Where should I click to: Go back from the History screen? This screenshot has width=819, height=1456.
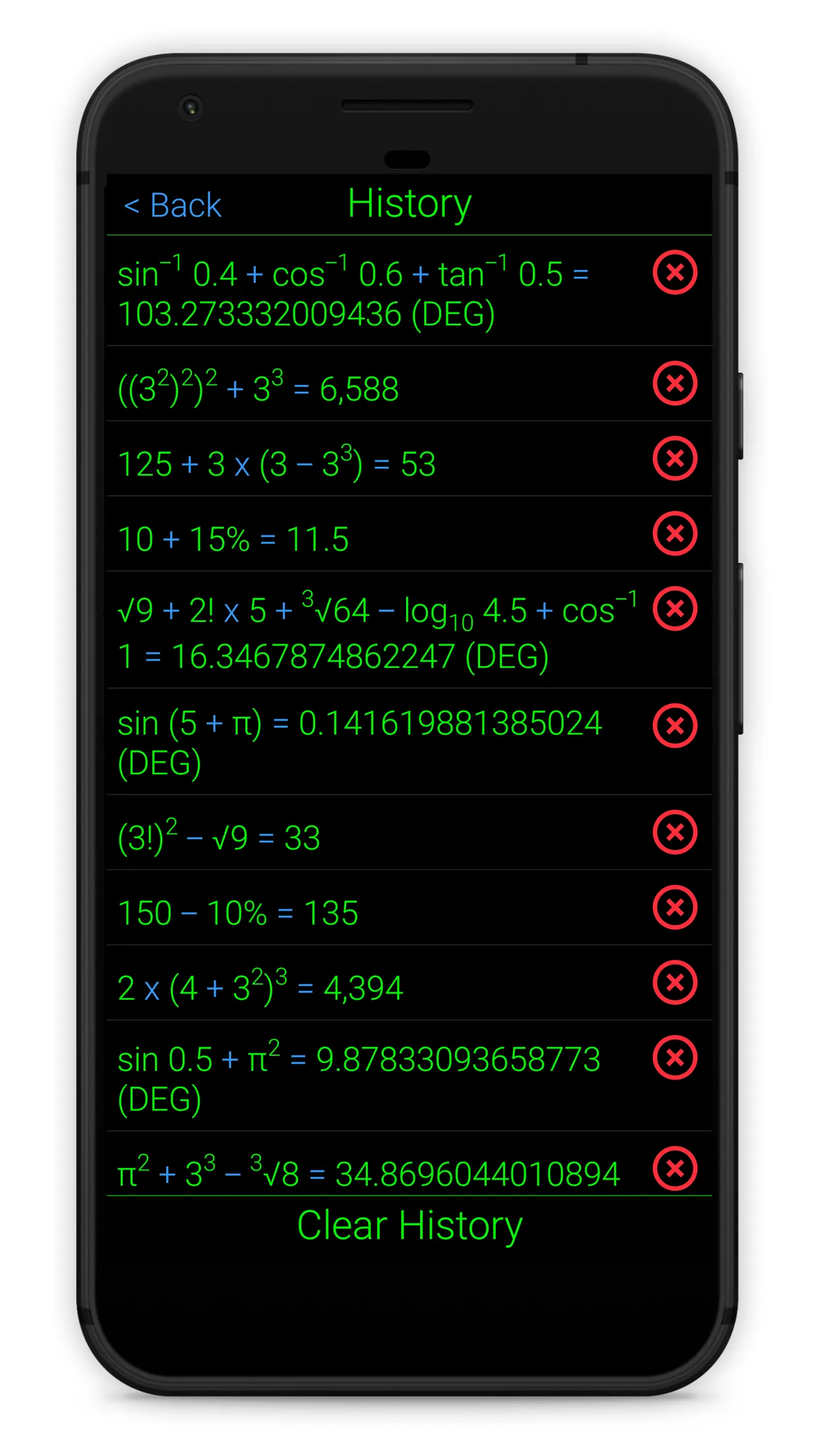click(x=173, y=205)
